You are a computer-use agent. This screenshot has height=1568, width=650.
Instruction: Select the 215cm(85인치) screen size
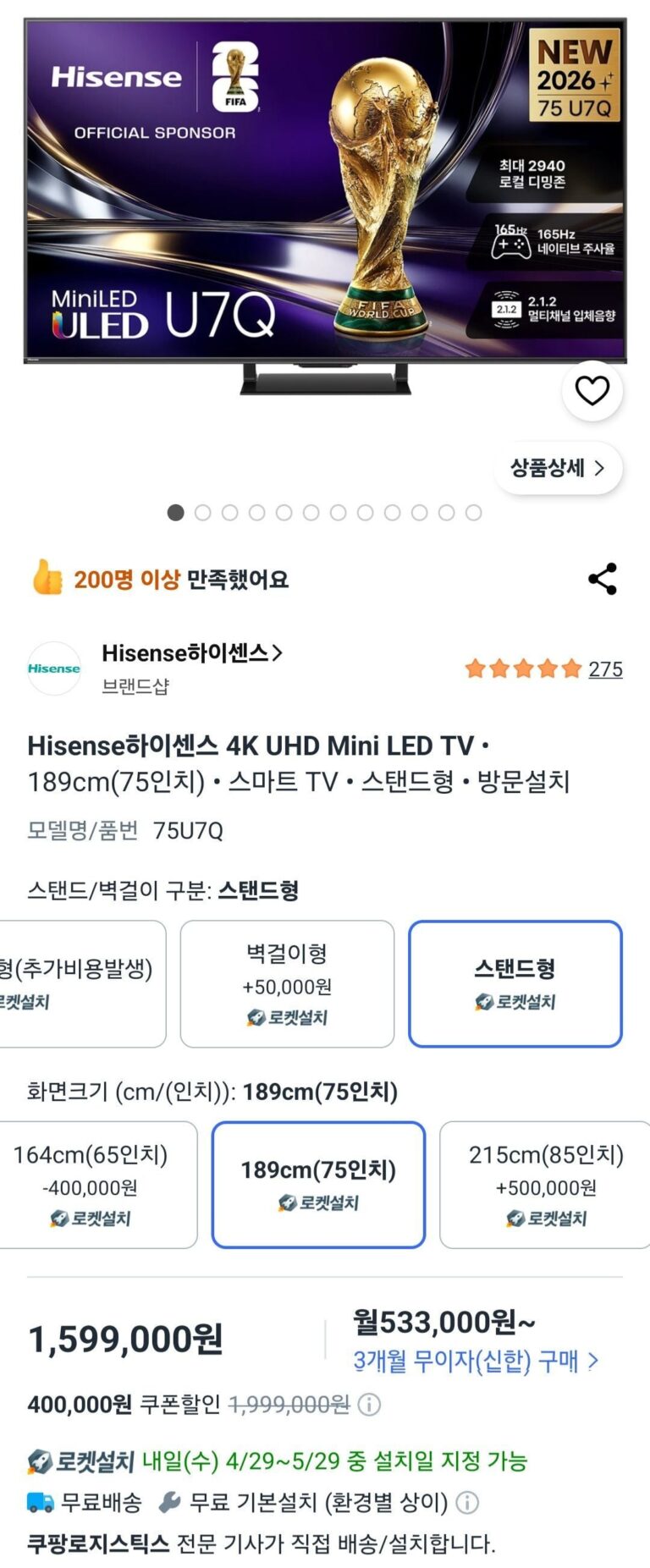(546, 1185)
